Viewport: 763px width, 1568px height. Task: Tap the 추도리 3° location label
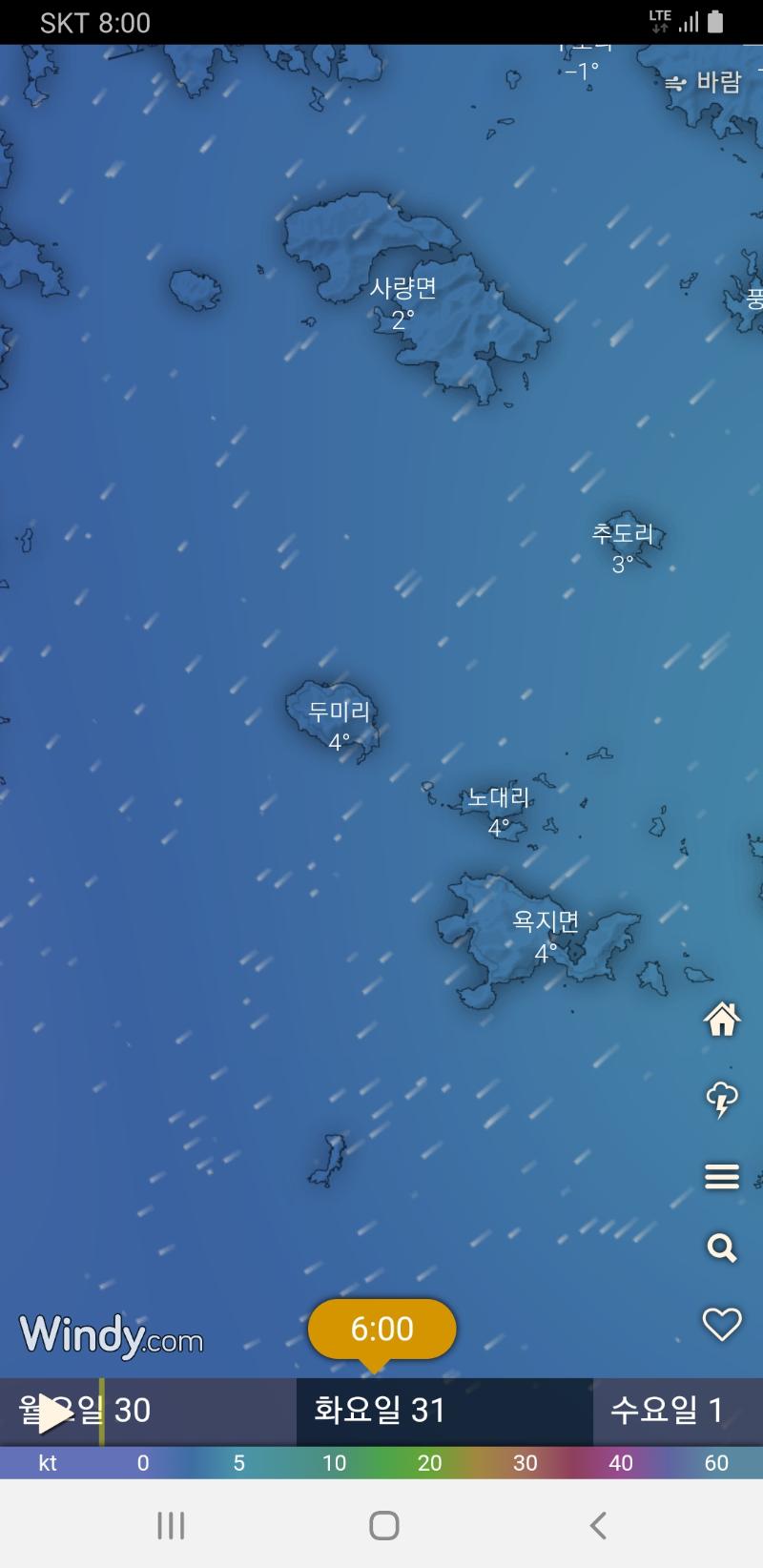coord(623,547)
